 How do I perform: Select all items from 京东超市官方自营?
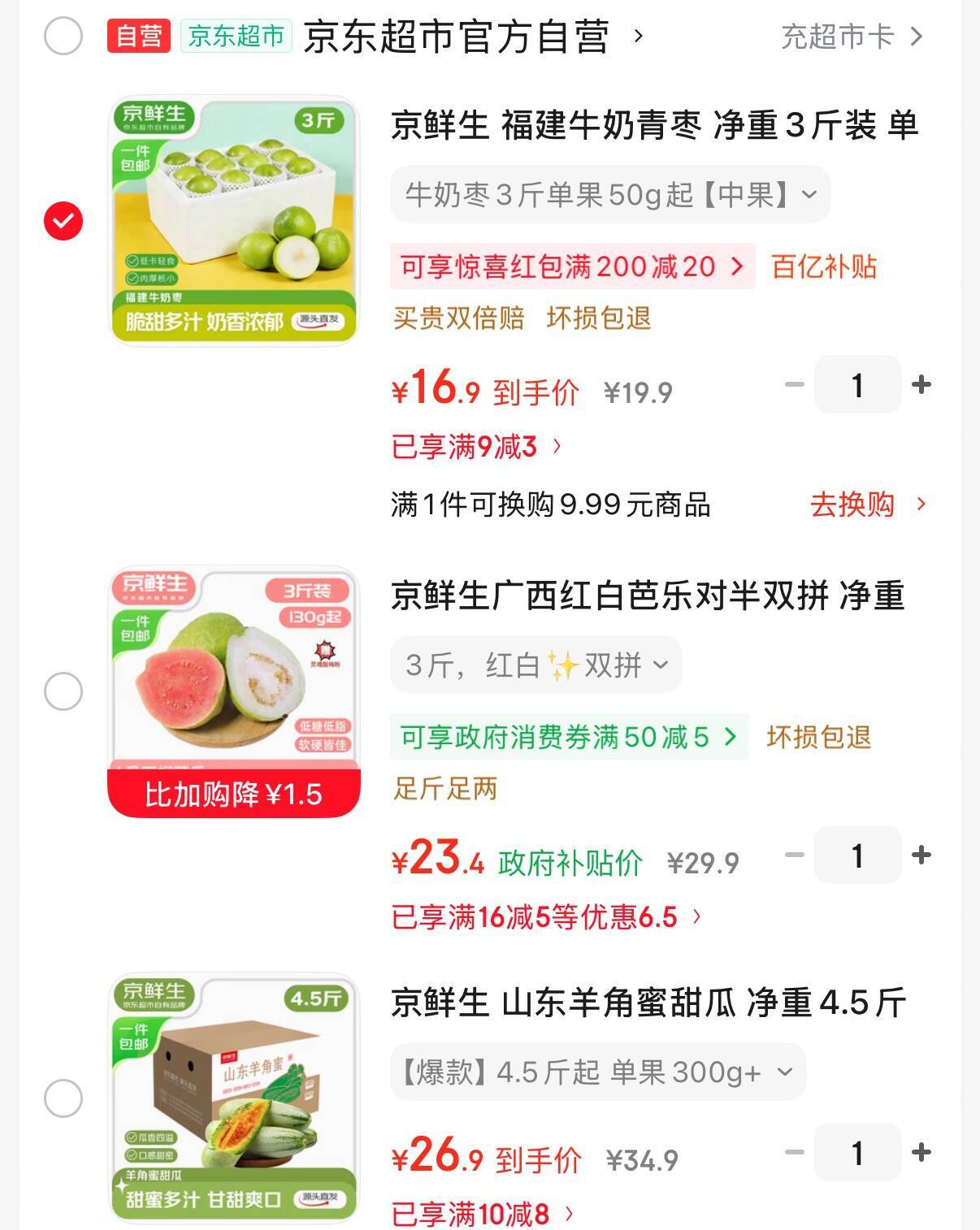63,37
